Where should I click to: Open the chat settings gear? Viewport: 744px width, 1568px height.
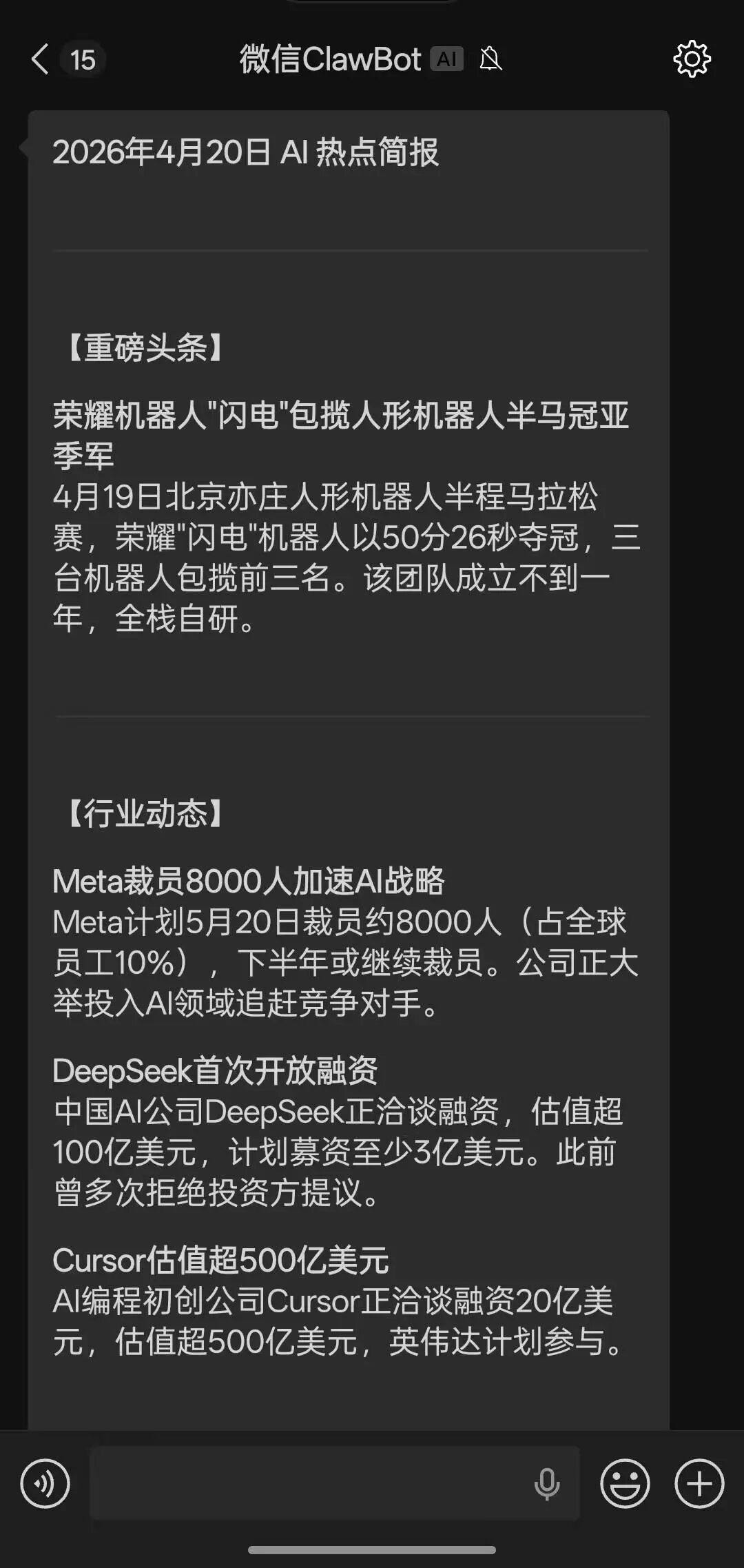(x=692, y=59)
